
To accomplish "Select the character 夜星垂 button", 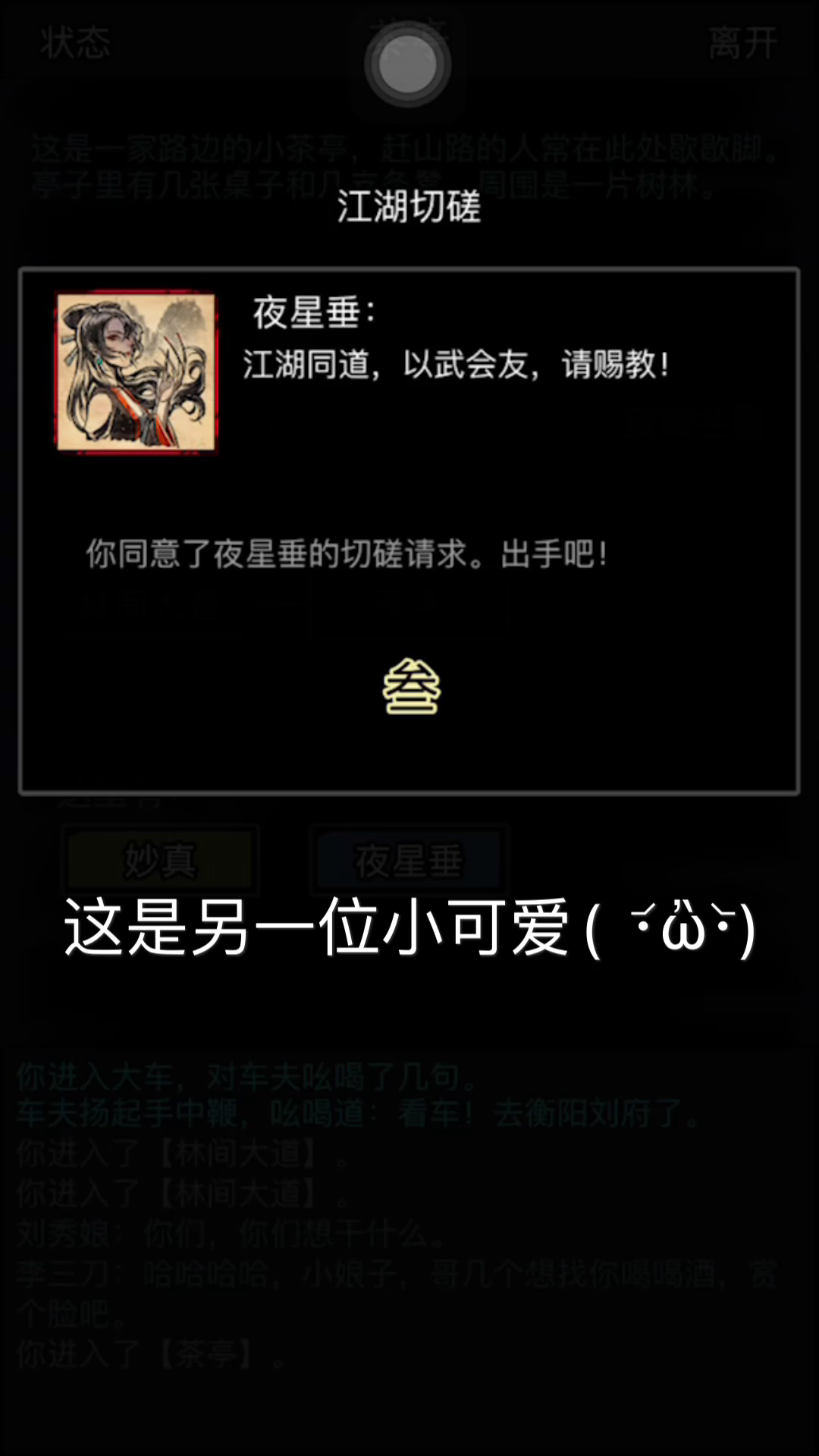I will [x=409, y=861].
